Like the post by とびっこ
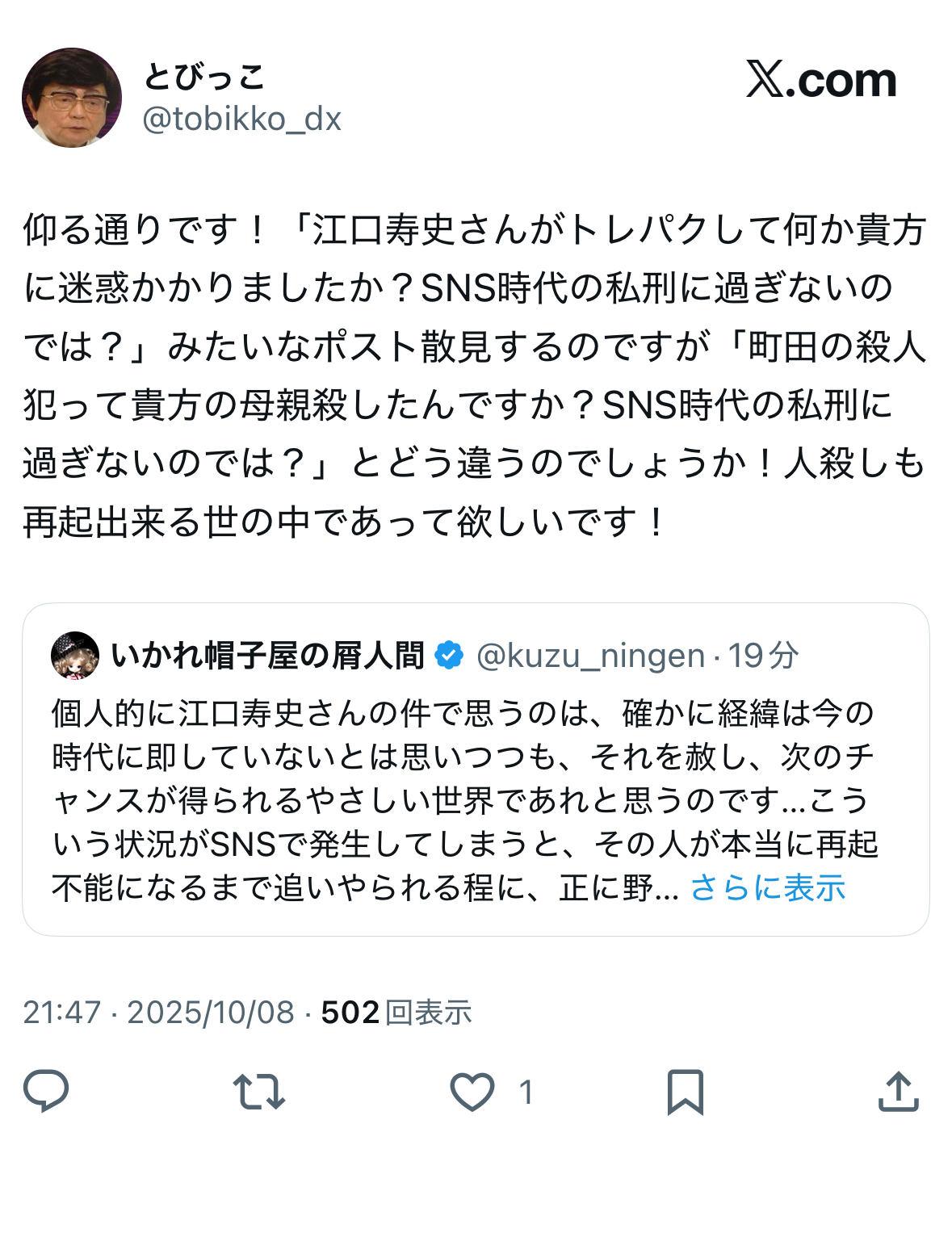Screen dimensions: 952x1254 (x=472, y=1092)
